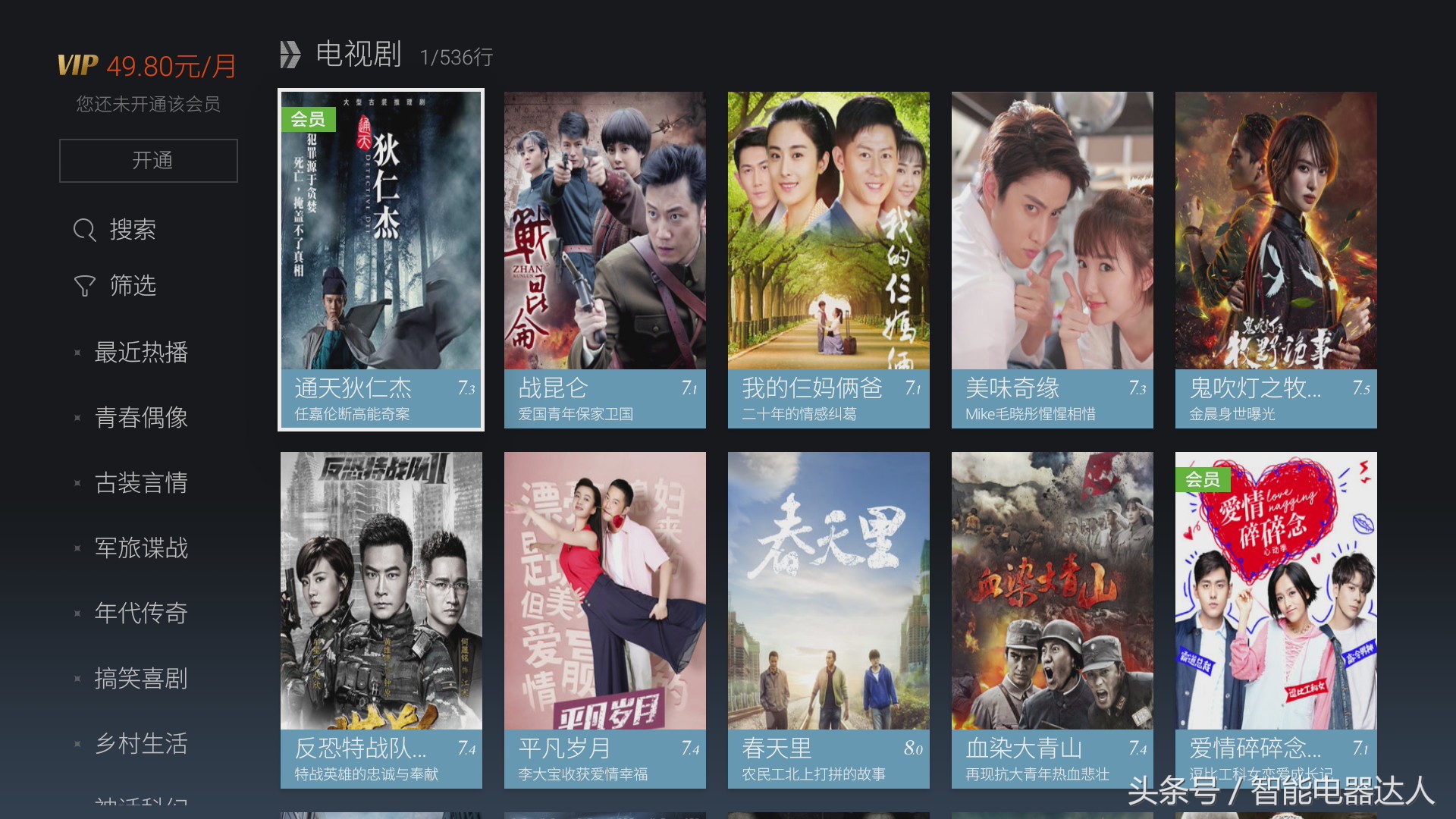This screenshot has width=1456, height=819.
Task: Open the 美味奇缘 drama card
Action: click(x=1052, y=259)
